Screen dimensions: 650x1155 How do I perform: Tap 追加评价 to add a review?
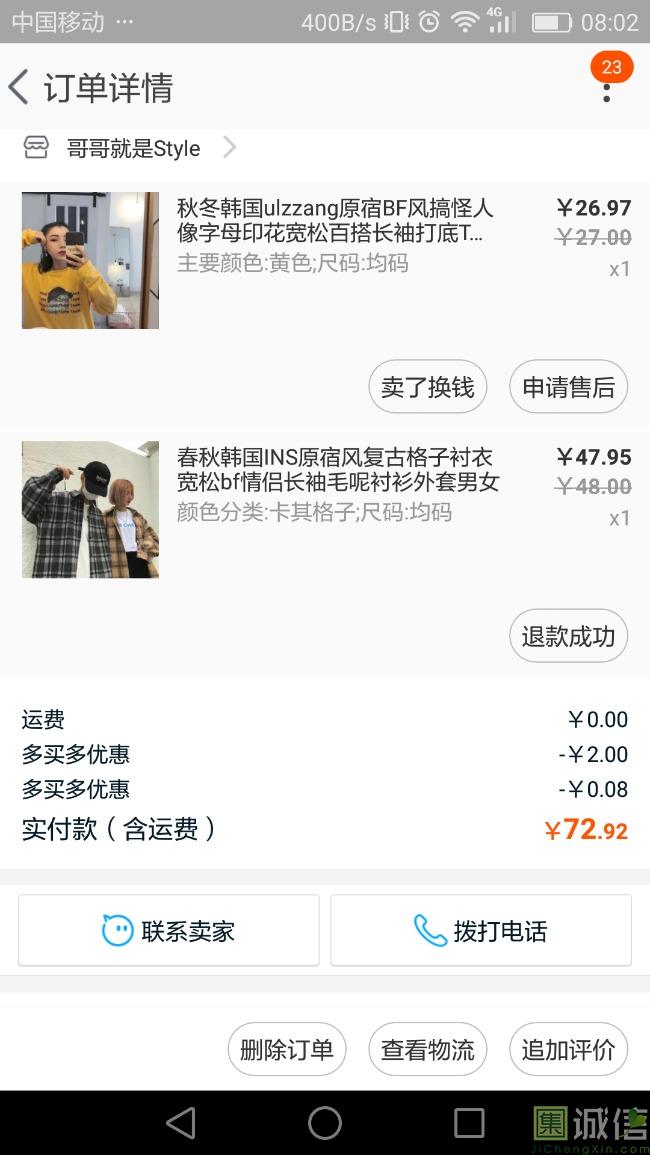coord(568,1050)
